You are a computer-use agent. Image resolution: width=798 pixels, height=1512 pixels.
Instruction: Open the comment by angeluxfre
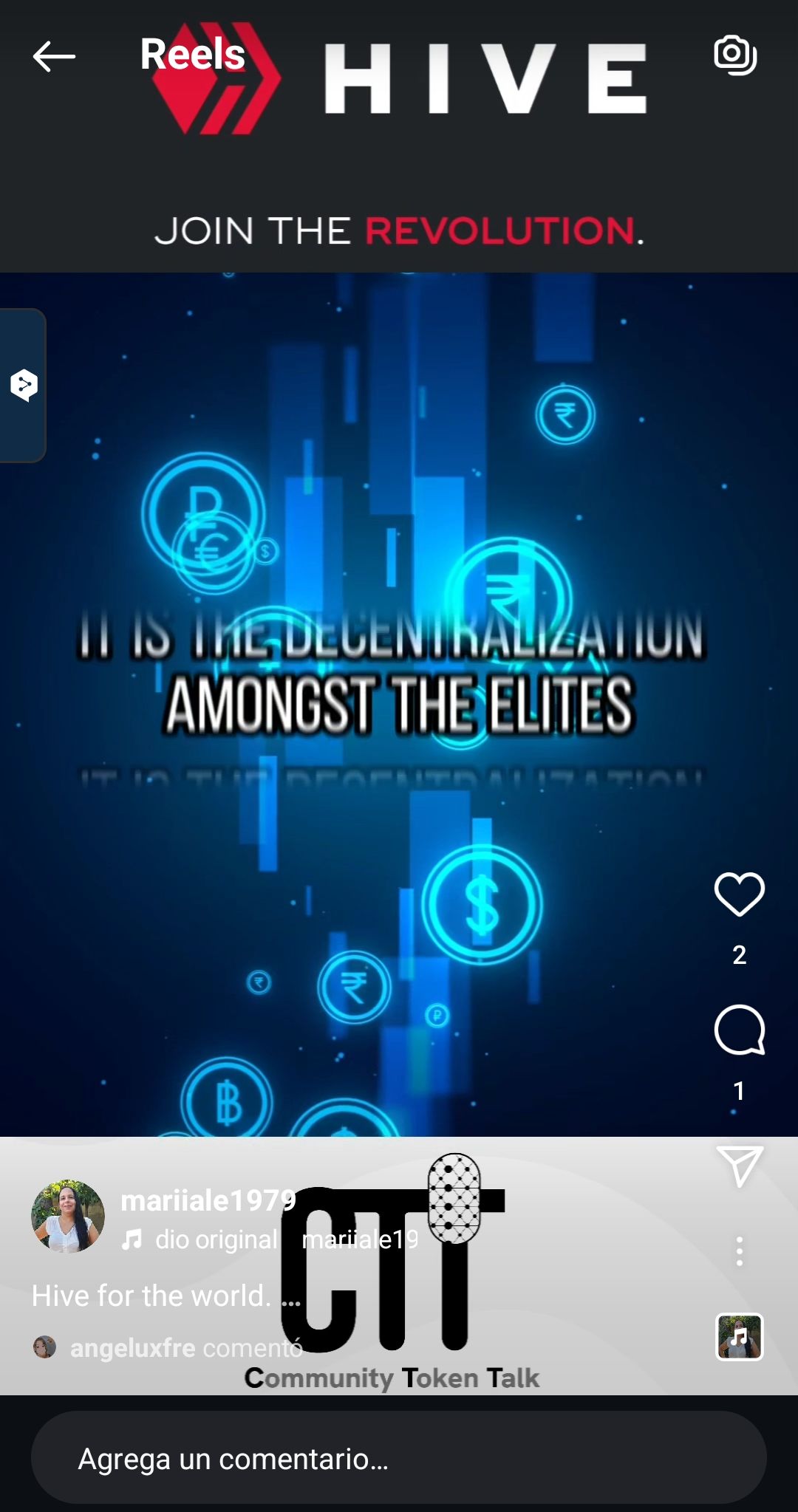(x=185, y=1348)
